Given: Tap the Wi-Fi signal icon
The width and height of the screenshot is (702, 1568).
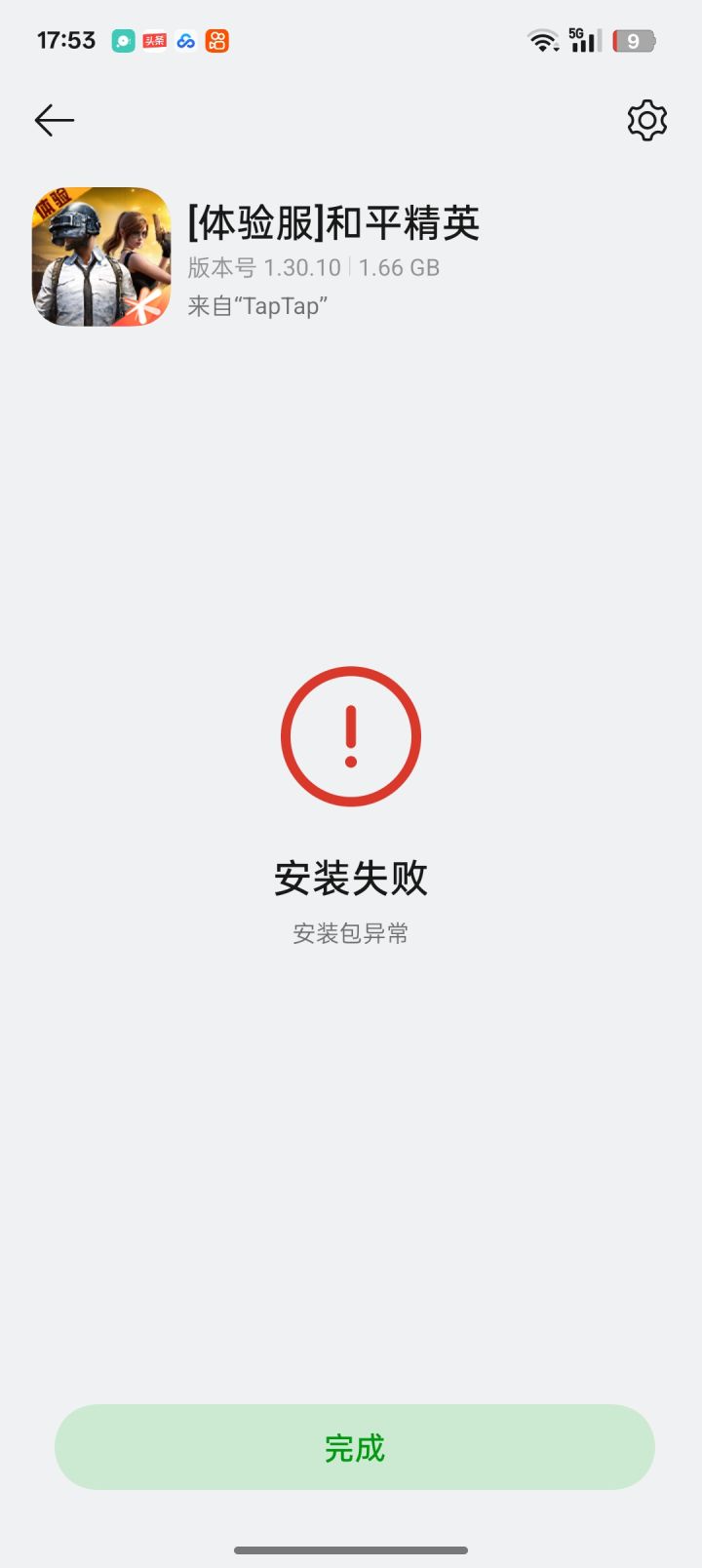Looking at the screenshot, I should point(539,40).
